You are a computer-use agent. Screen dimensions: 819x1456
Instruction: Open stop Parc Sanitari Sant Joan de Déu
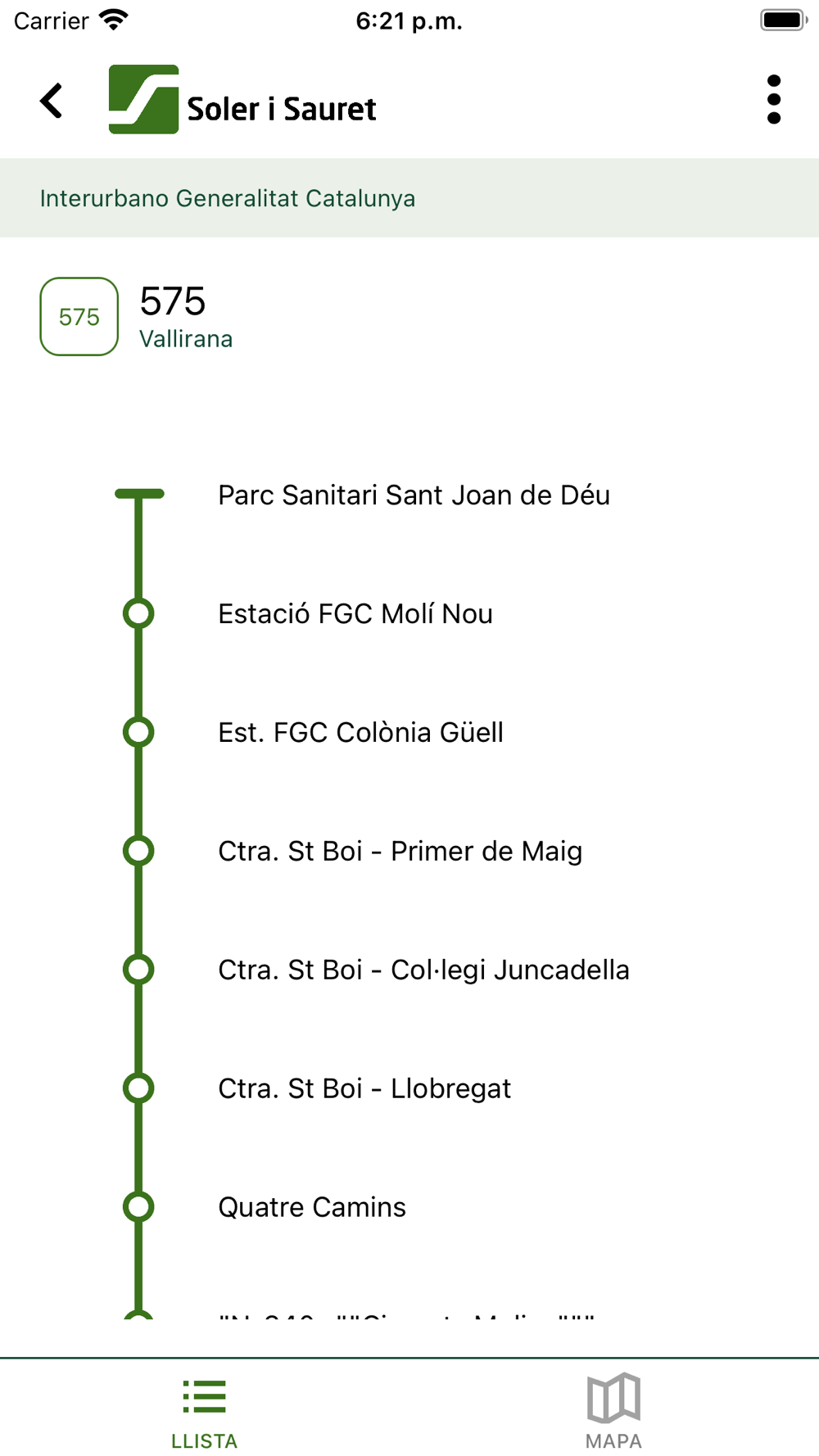(x=414, y=495)
